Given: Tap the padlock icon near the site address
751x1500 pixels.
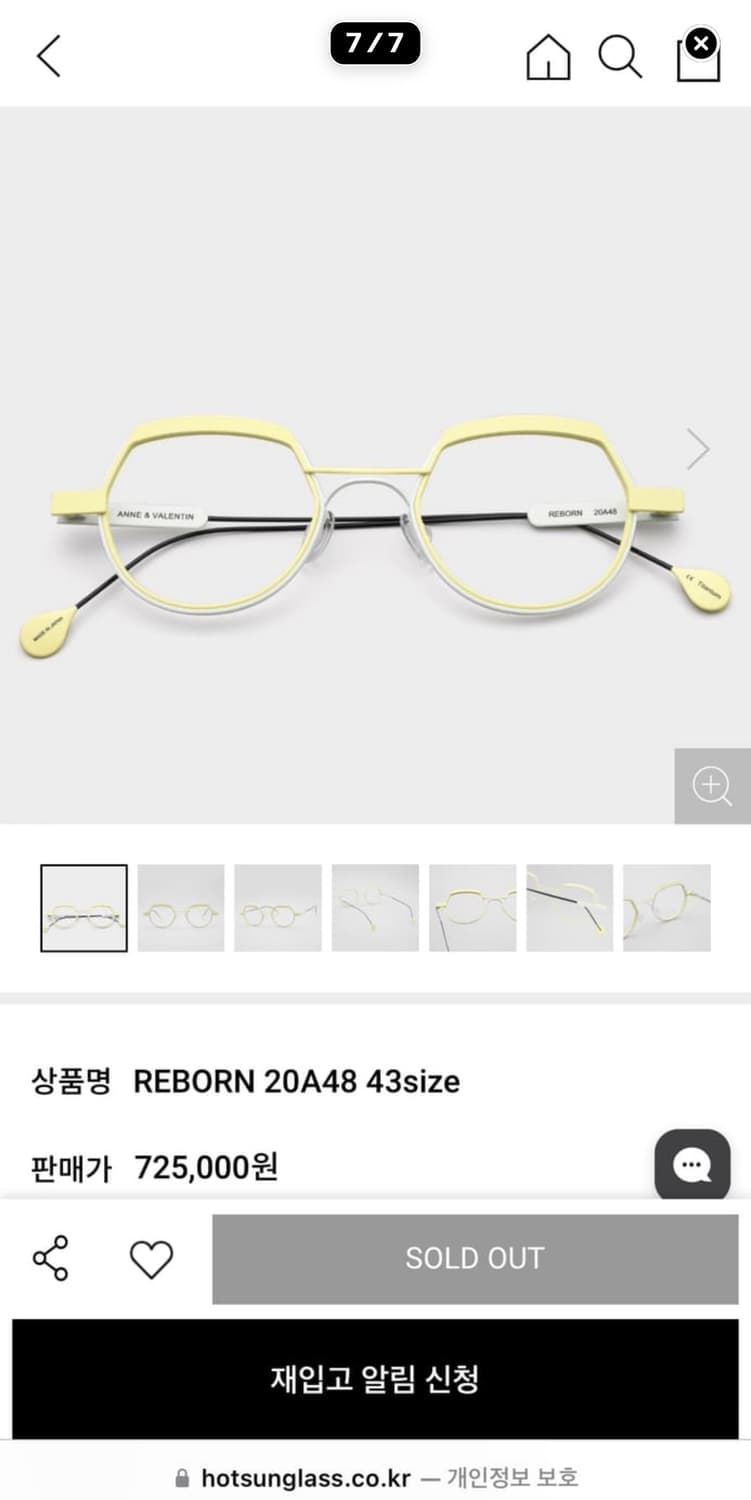Looking at the screenshot, I should tap(185, 1474).
